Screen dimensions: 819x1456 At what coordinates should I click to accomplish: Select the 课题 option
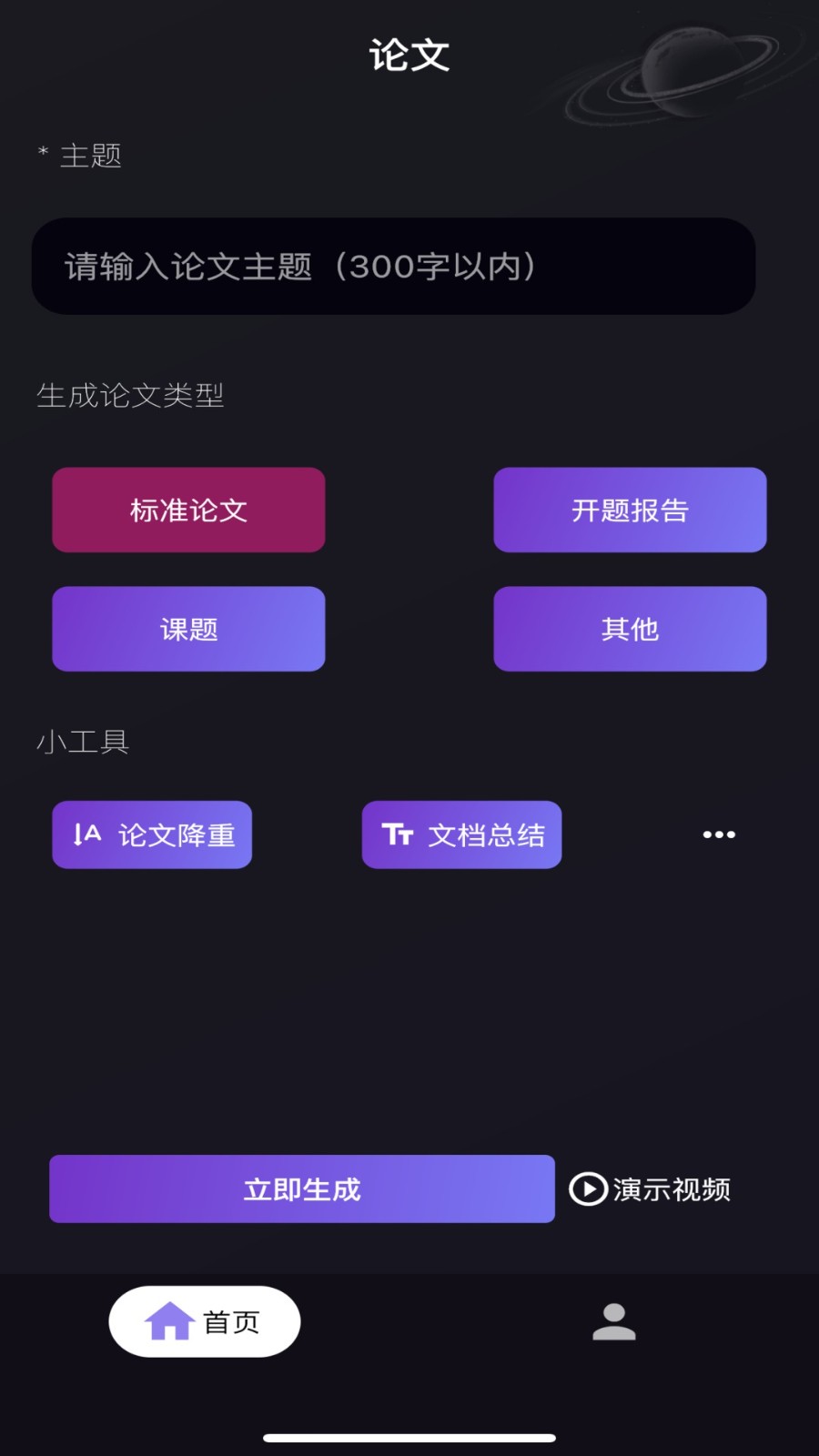[188, 629]
